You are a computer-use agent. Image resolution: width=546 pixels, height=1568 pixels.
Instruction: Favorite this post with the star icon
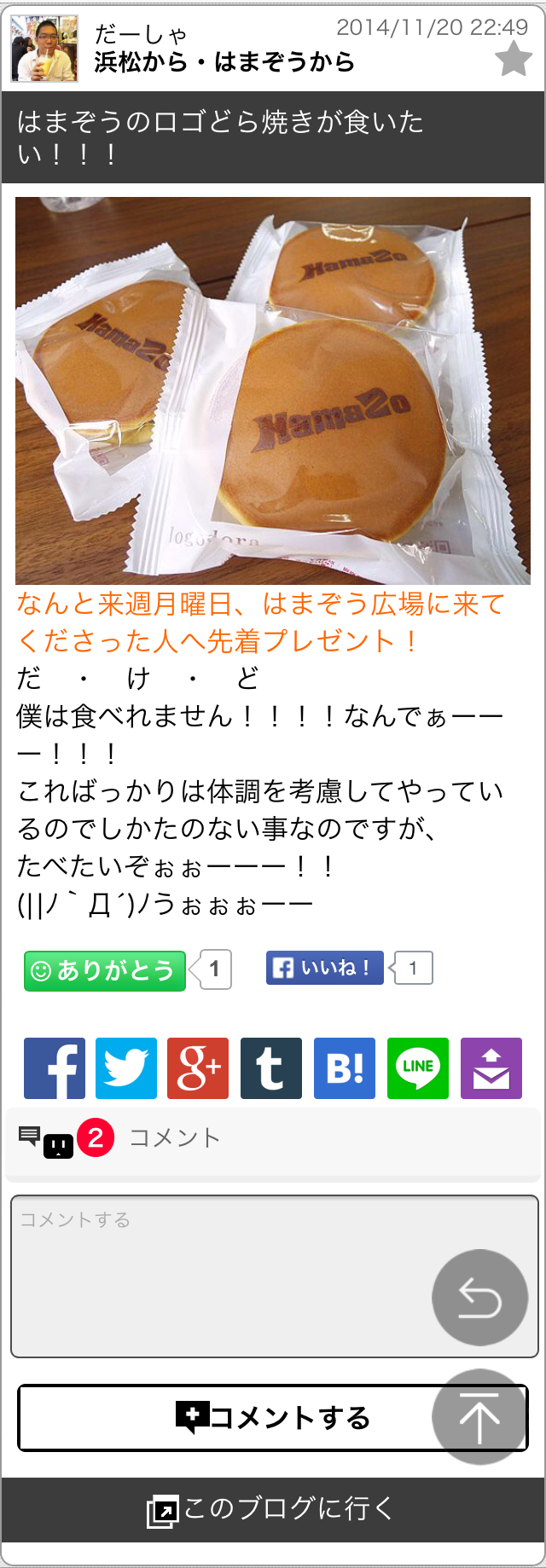click(514, 59)
